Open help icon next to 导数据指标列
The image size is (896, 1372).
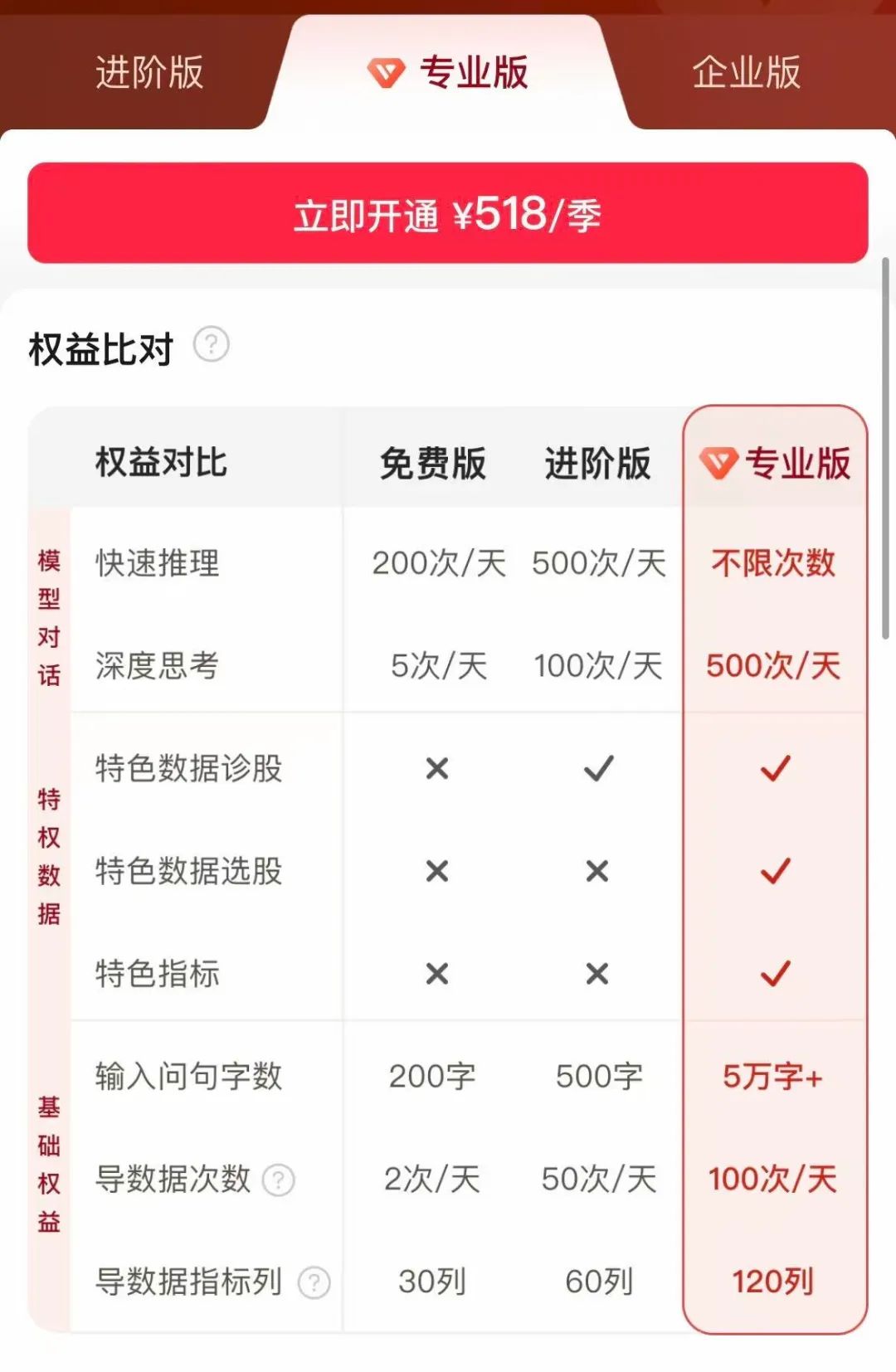point(314,1282)
